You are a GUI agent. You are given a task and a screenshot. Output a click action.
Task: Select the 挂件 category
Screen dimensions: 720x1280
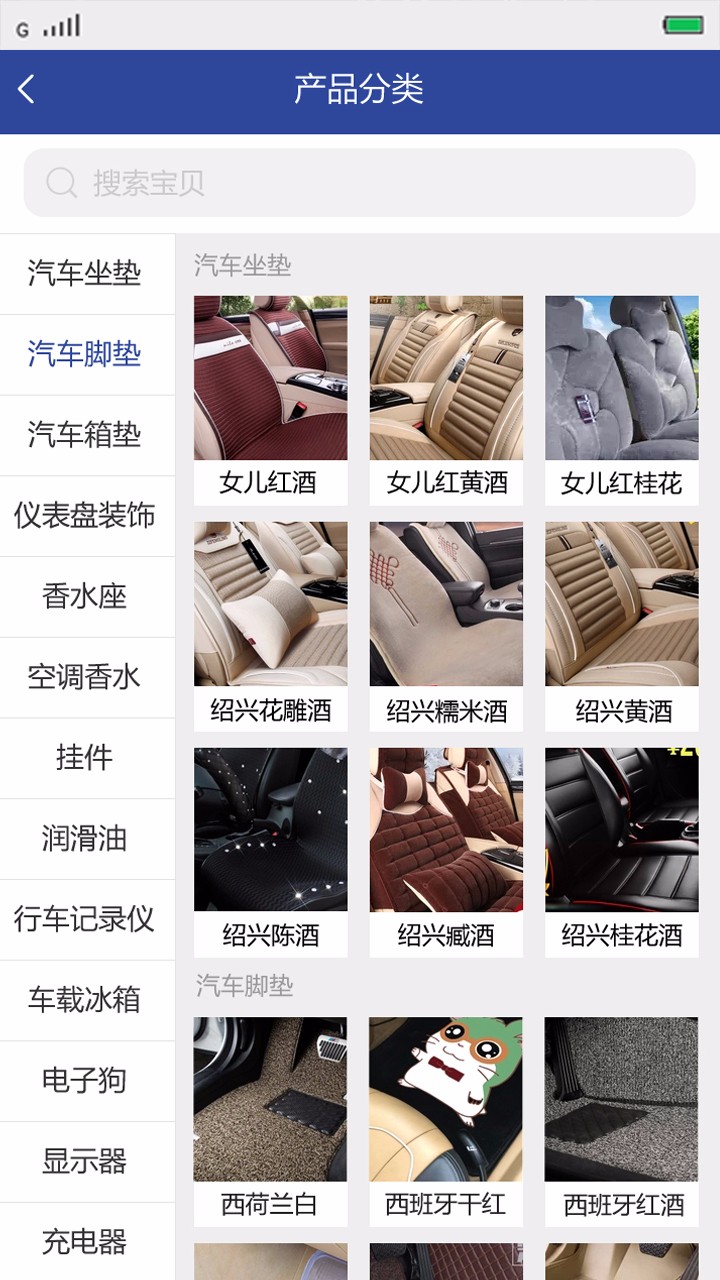(85, 758)
